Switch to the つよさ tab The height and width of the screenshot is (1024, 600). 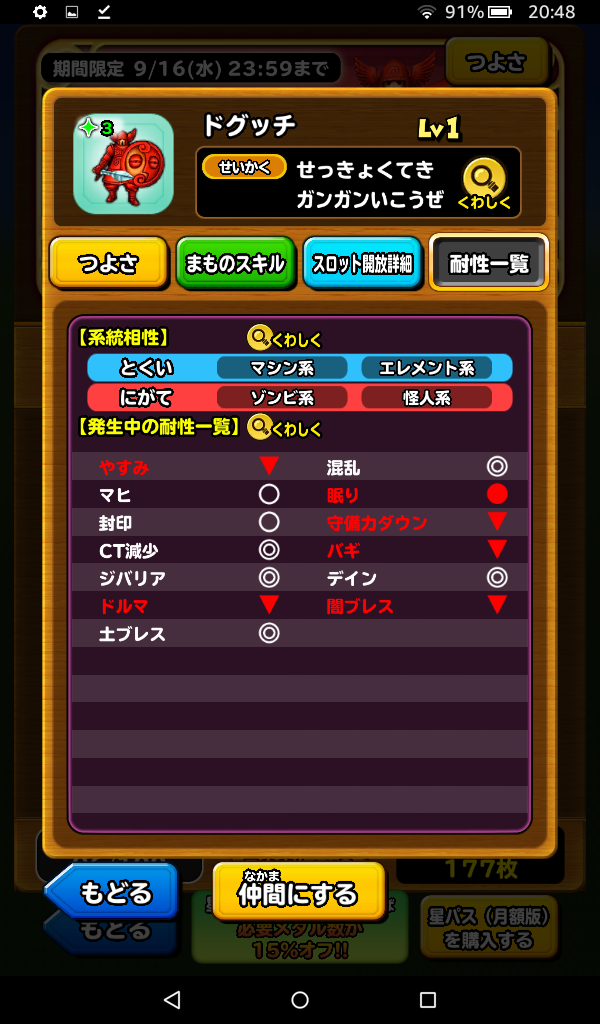pyautogui.click(x=108, y=264)
